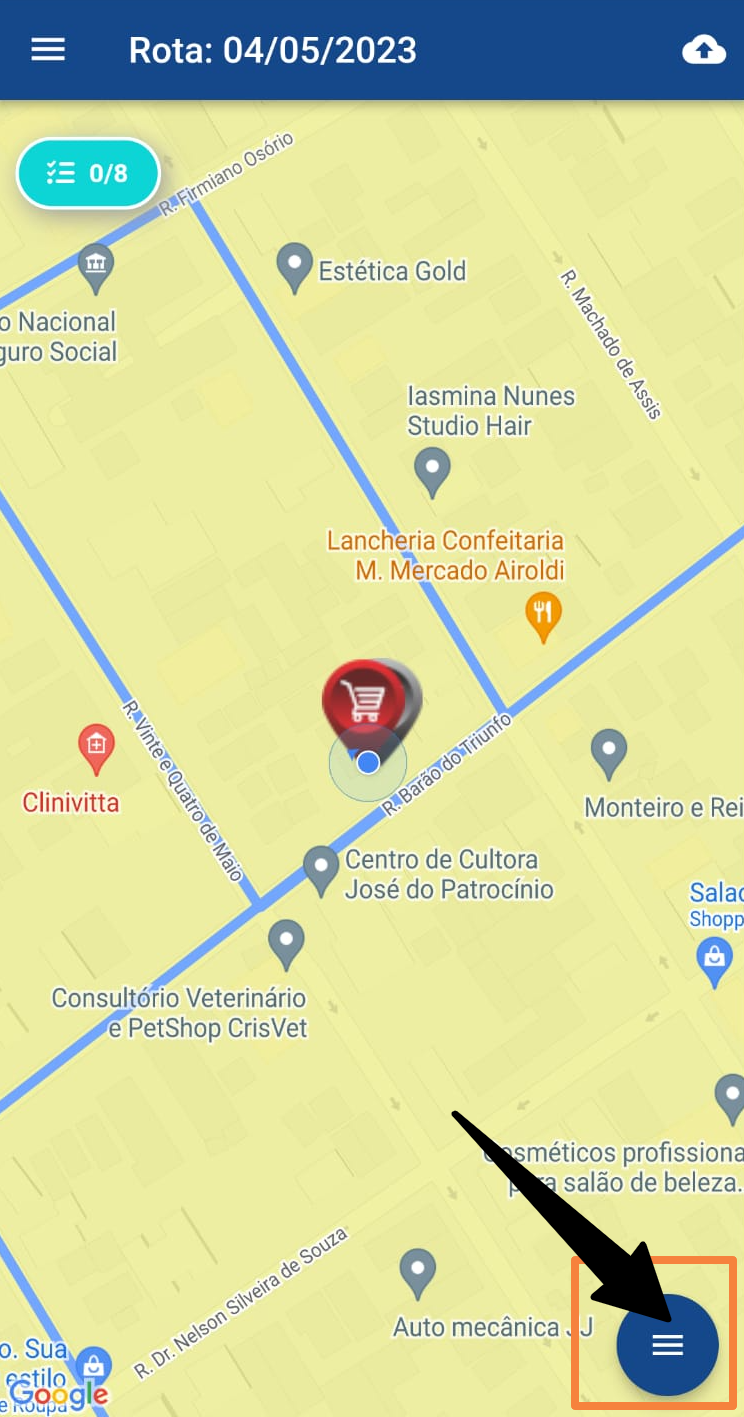Open the 0/8 checklist chip
Screen dimensions: 744x1417
click(x=88, y=174)
